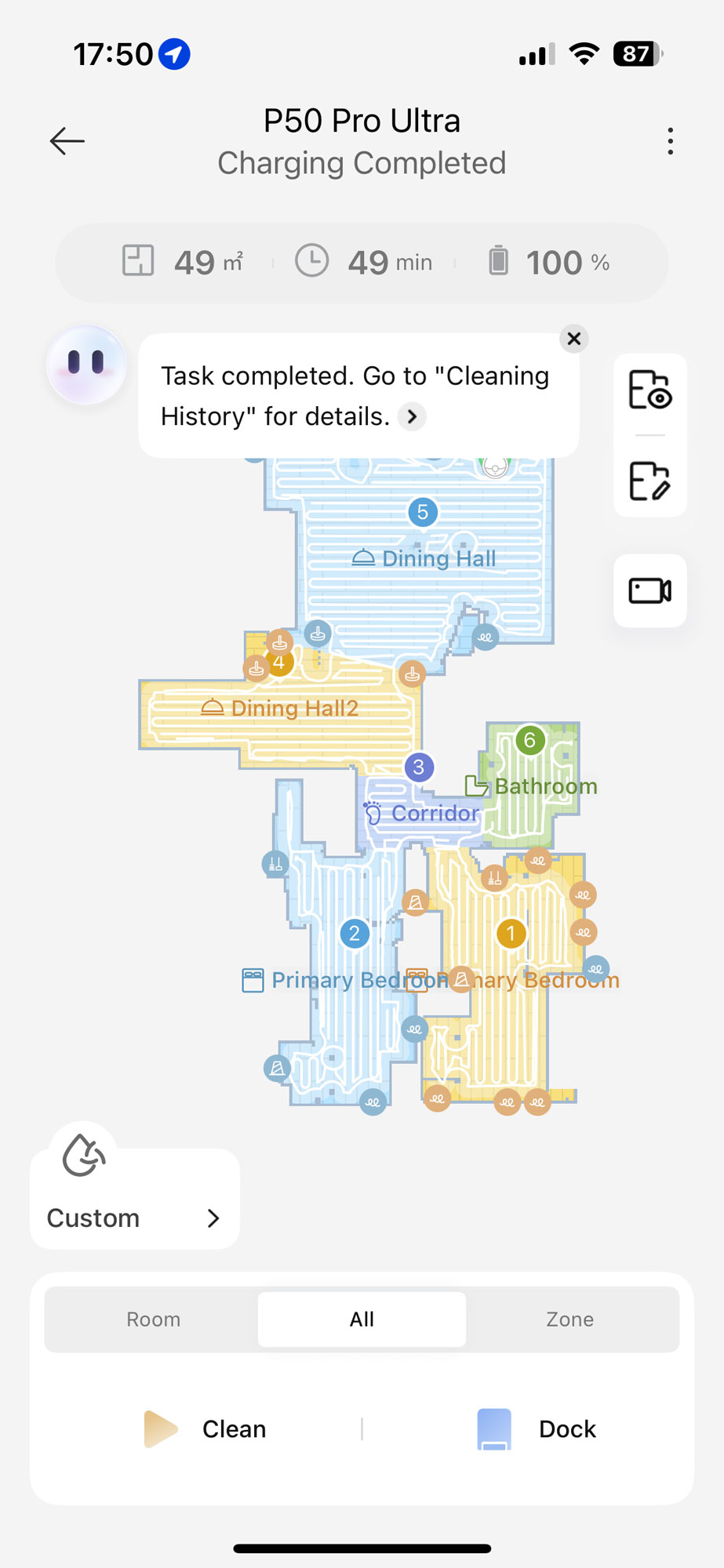Viewport: 724px width, 1568px height.
Task: Open the three-dot overflow menu
Action: coord(670,141)
